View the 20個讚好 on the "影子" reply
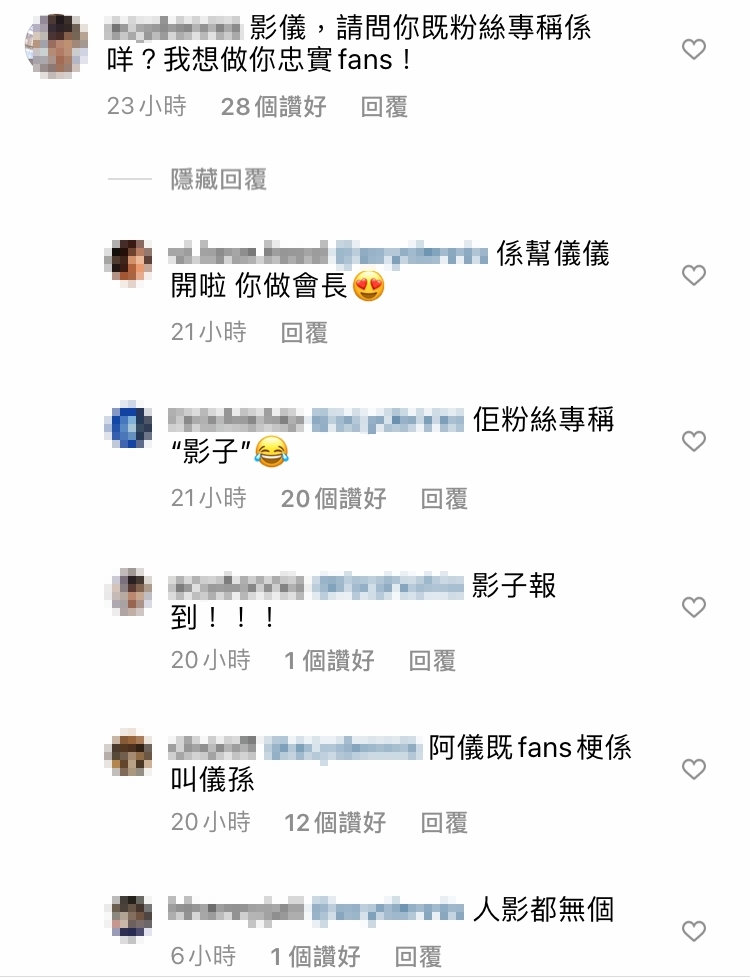This screenshot has width=750, height=977. pyautogui.click(x=333, y=498)
